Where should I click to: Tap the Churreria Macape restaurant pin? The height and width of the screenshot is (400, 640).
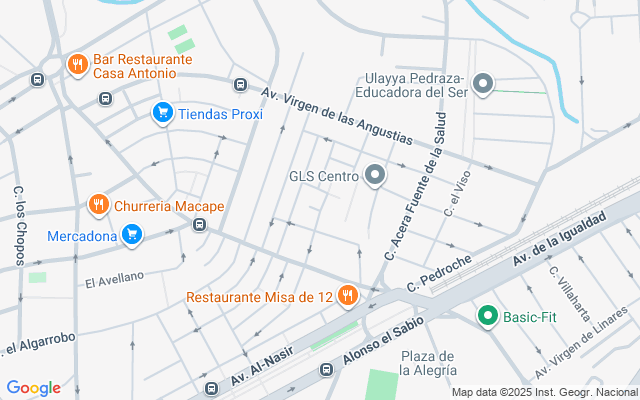click(99, 205)
